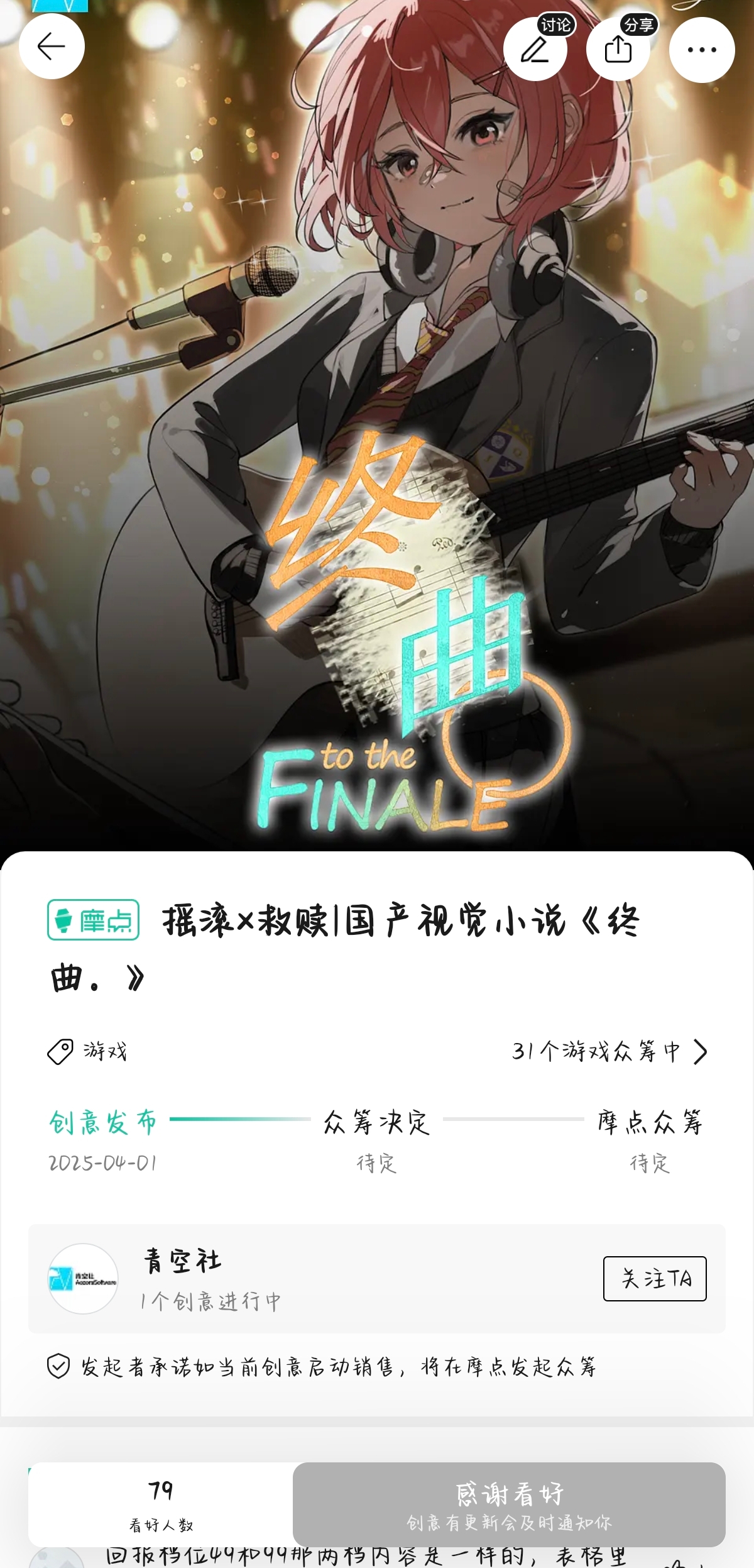Viewport: 754px width, 1568px height.
Task: Go back using the arrow icon
Action: coord(52,47)
